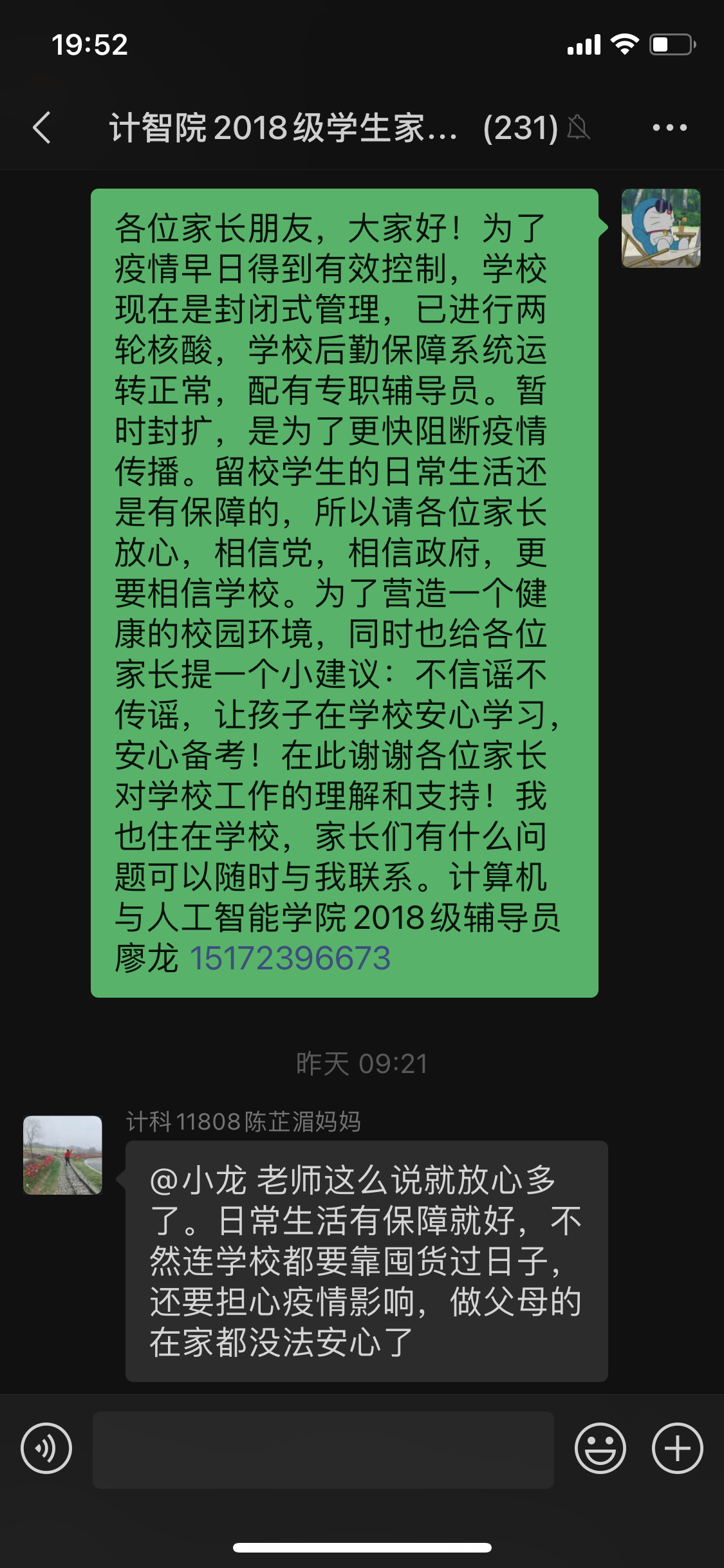Viewport: 724px width, 1568px height.
Task: Open the emoji sticker panel
Action: coord(600,1449)
